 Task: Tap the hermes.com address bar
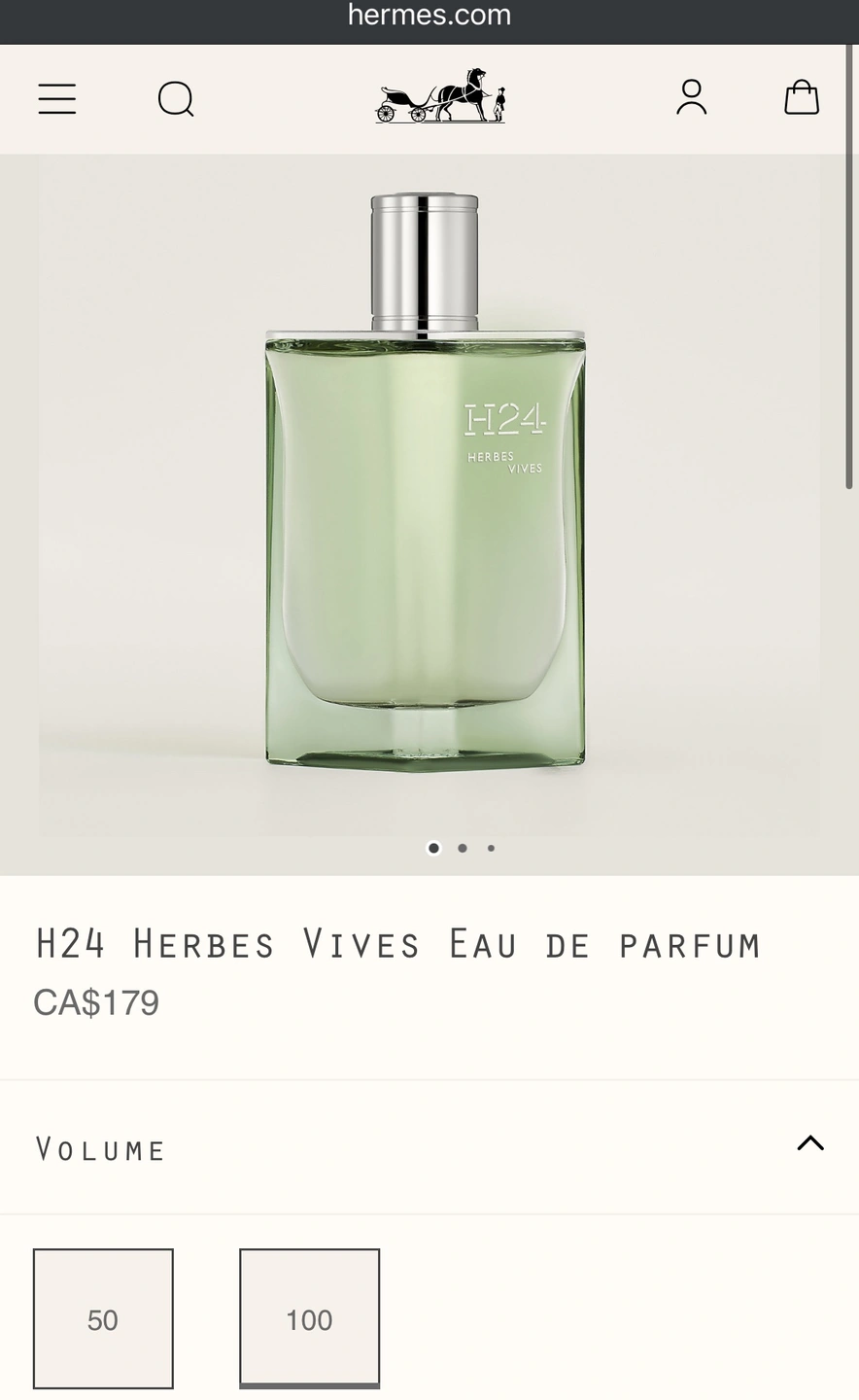click(429, 16)
